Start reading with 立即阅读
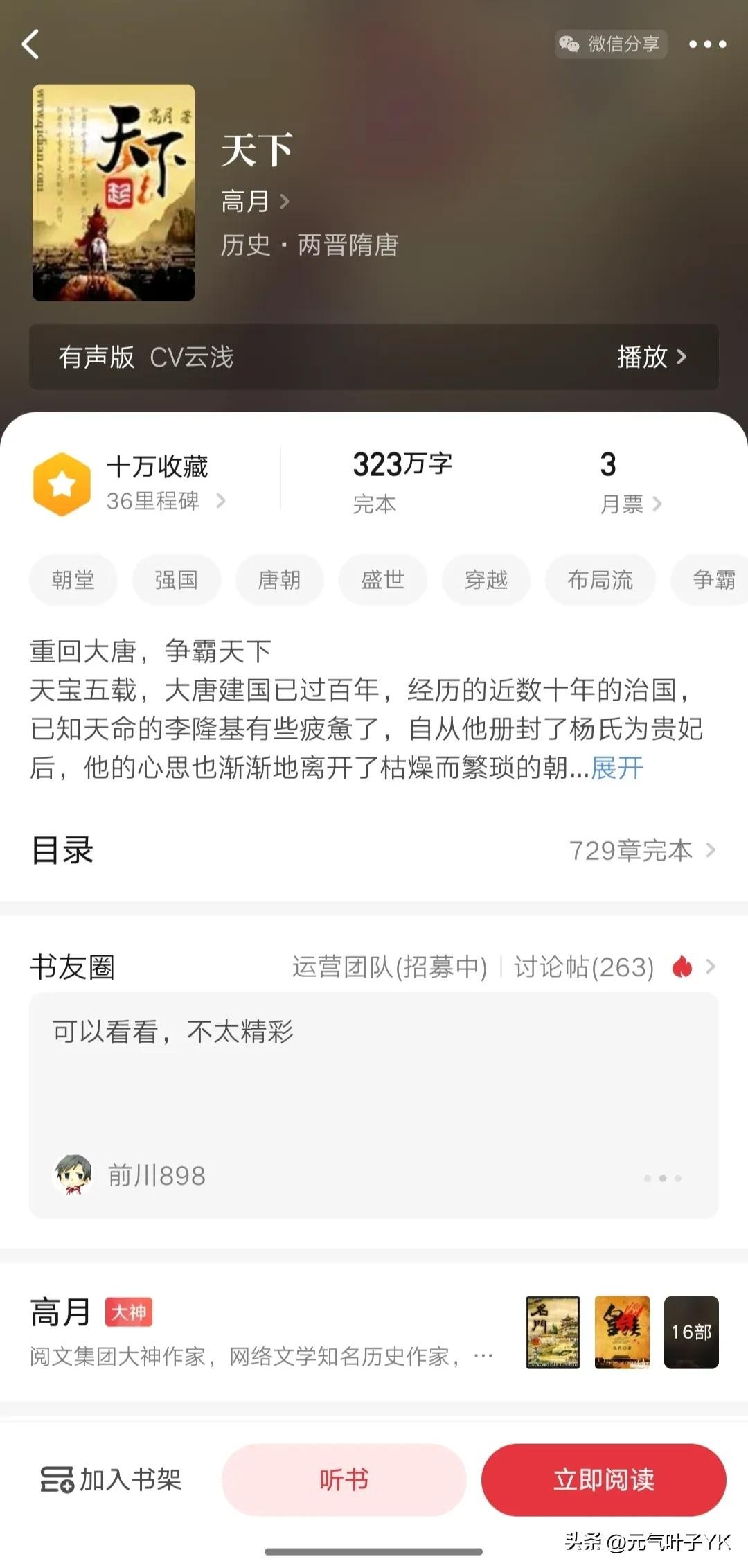 click(603, 1479)
